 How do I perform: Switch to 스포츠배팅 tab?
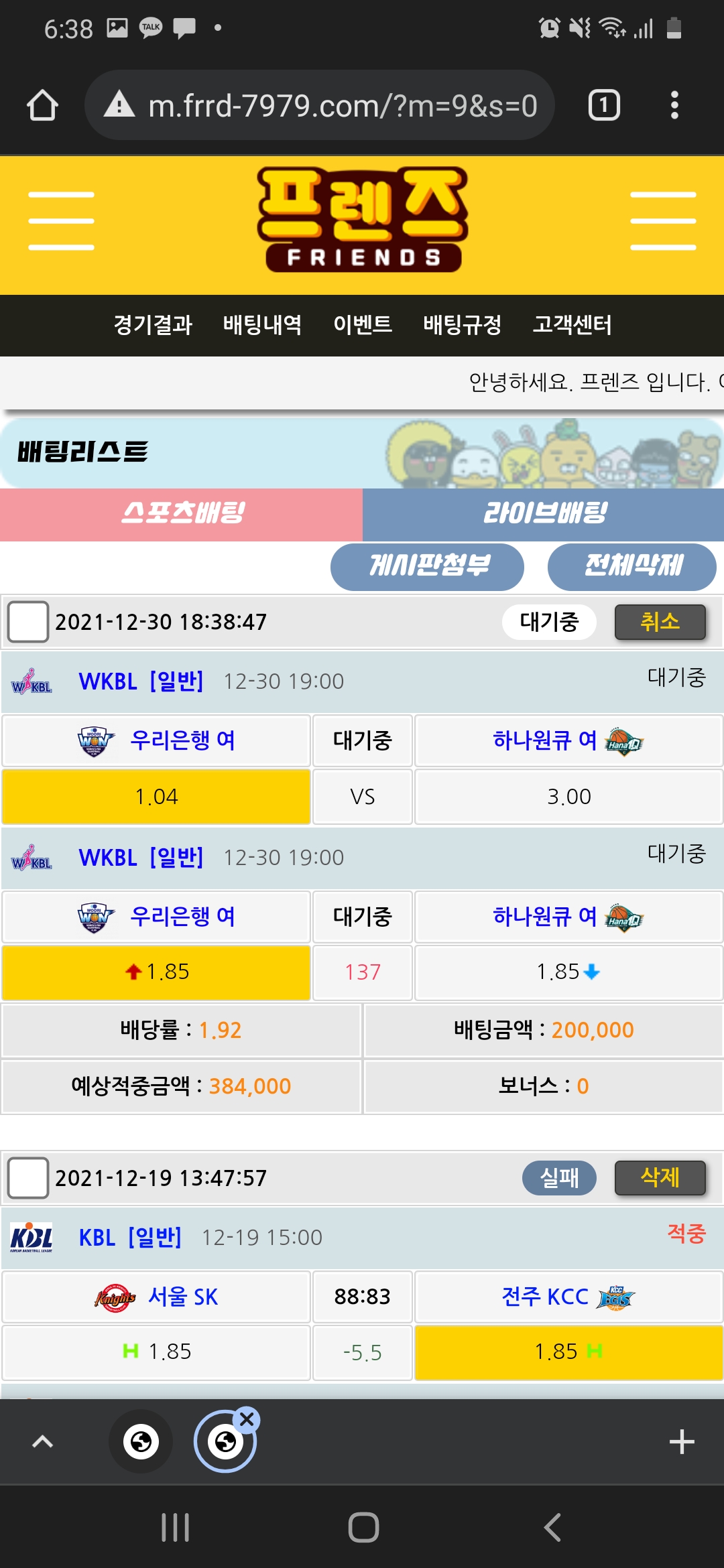click(x=181, y=514)
